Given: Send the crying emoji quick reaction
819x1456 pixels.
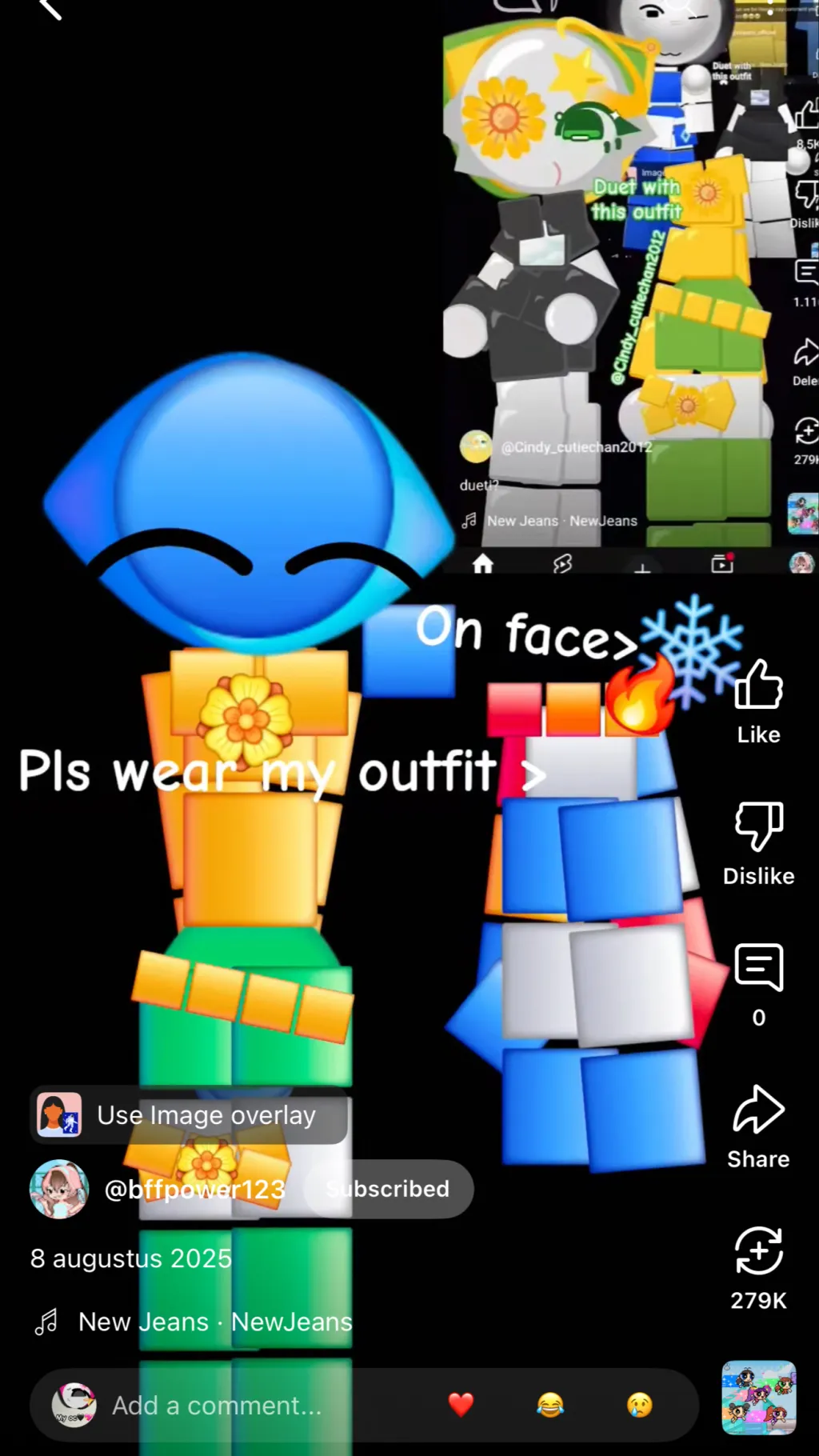Looking at the screenshot, I should 639,1405.
